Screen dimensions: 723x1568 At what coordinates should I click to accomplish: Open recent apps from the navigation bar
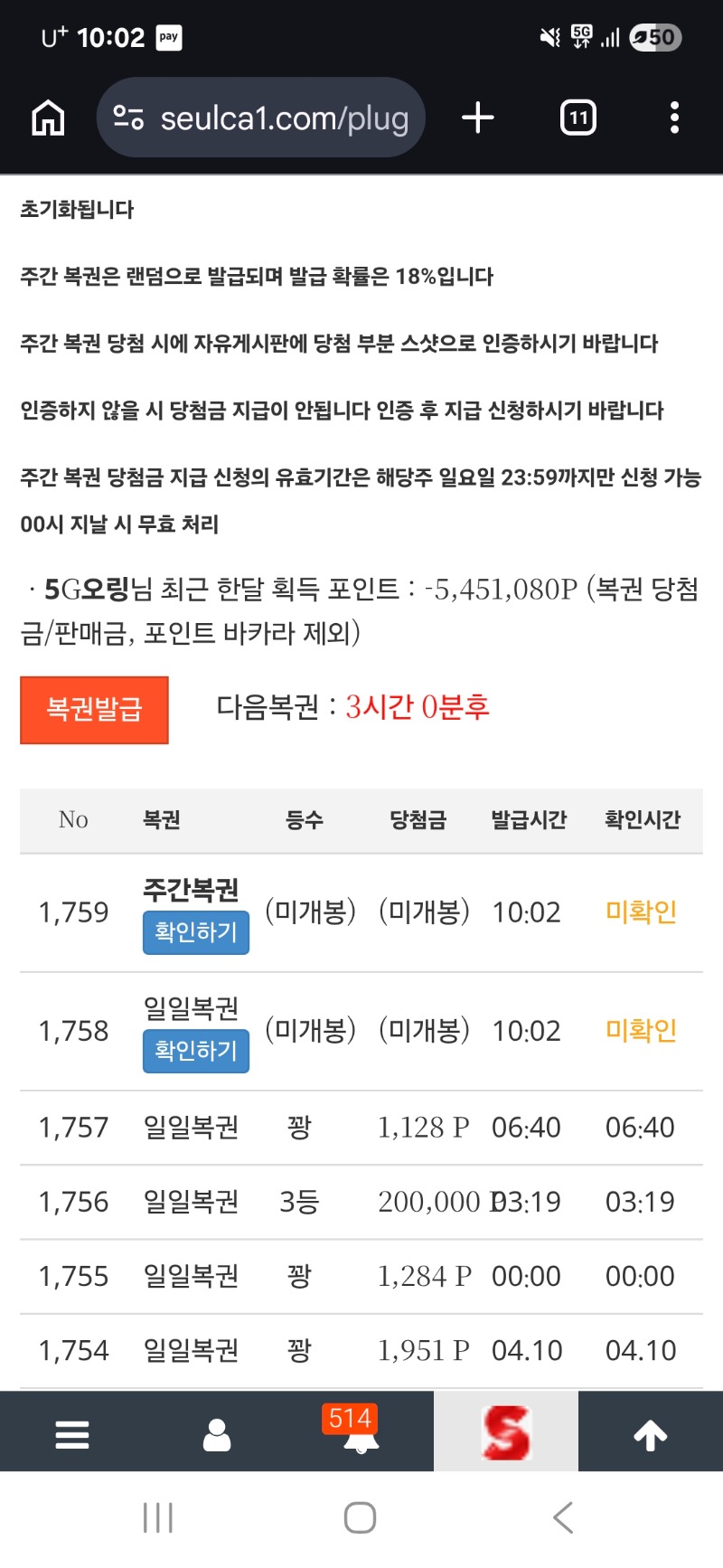(158, 1517)
